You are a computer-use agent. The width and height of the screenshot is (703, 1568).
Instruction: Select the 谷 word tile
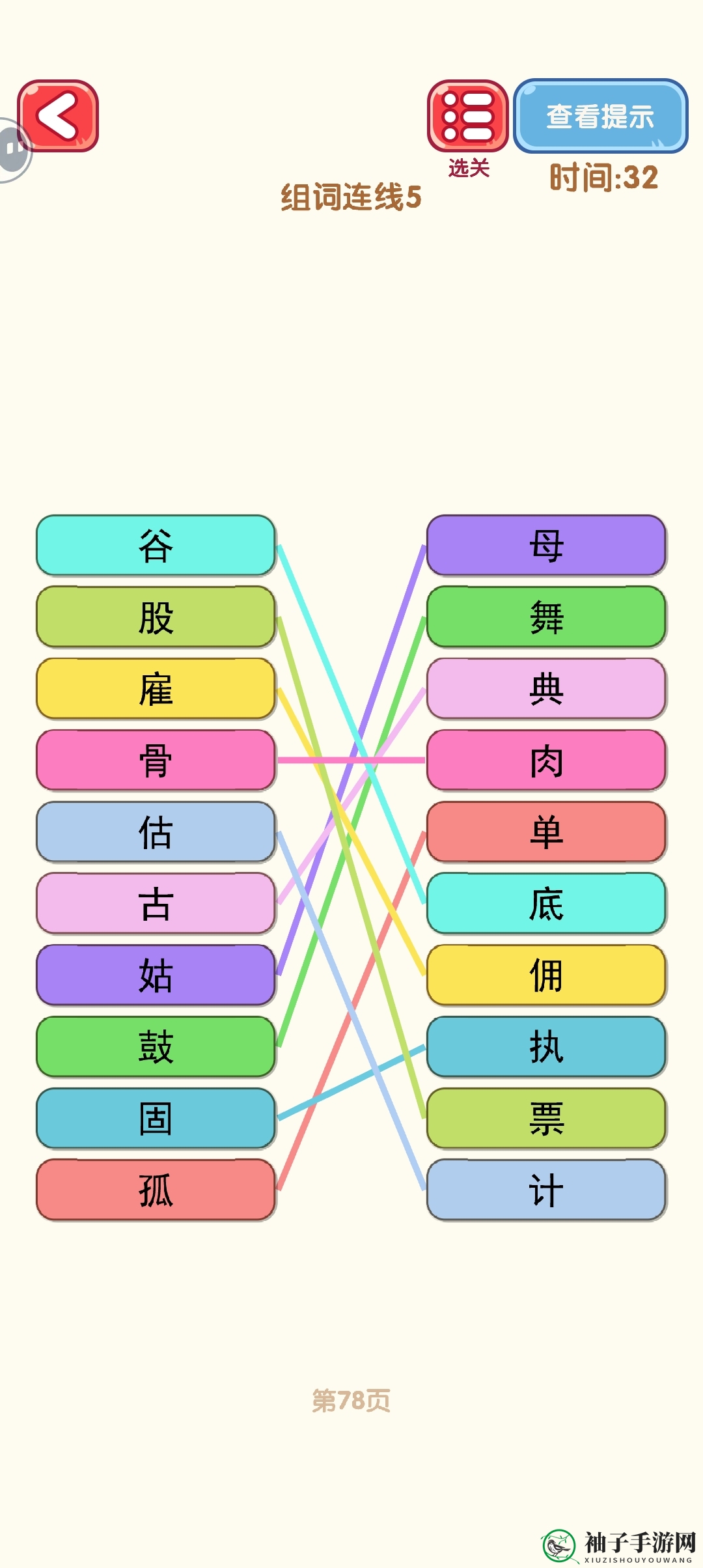coord(156,546)
